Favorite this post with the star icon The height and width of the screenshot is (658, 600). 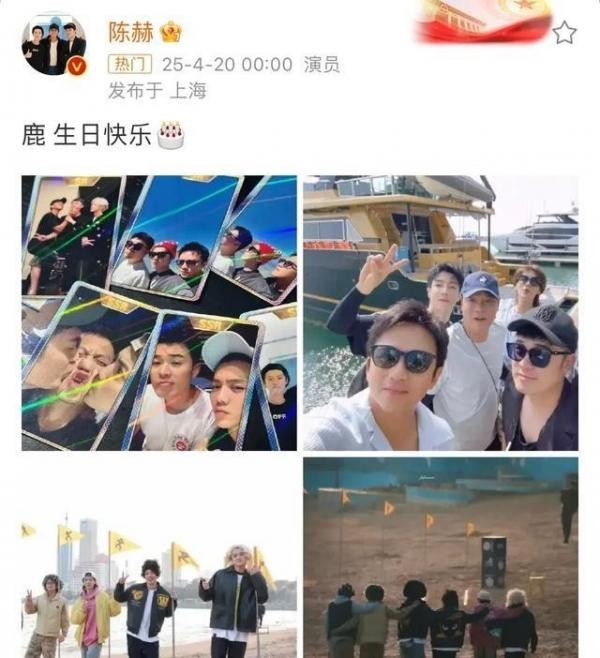(564, 33)
